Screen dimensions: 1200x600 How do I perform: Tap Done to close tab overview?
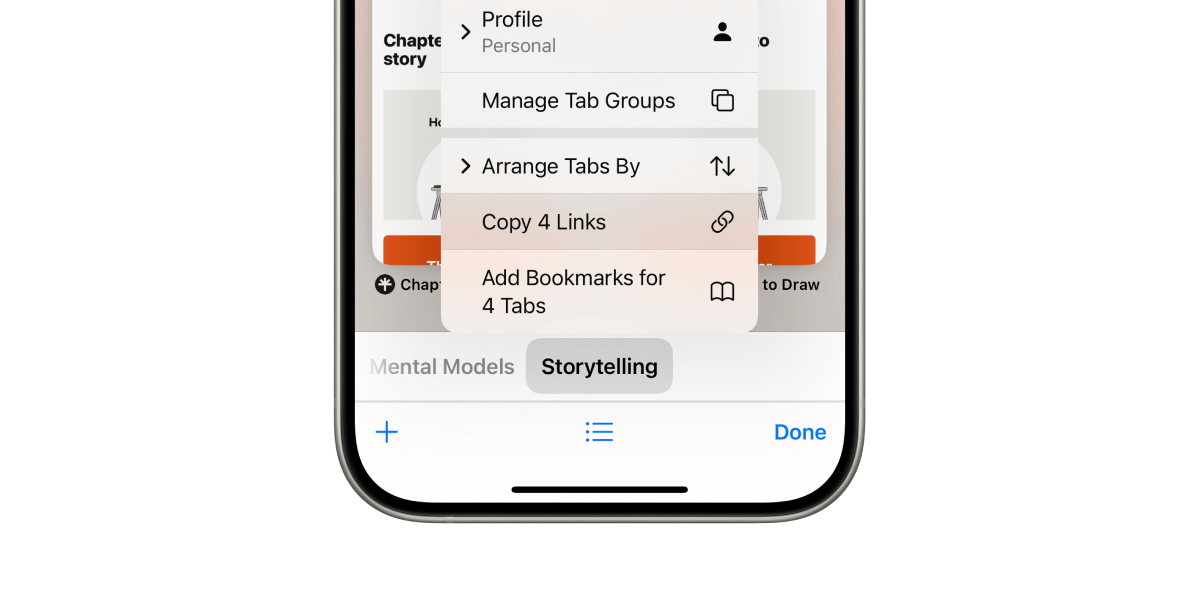[x=799, y=432]
